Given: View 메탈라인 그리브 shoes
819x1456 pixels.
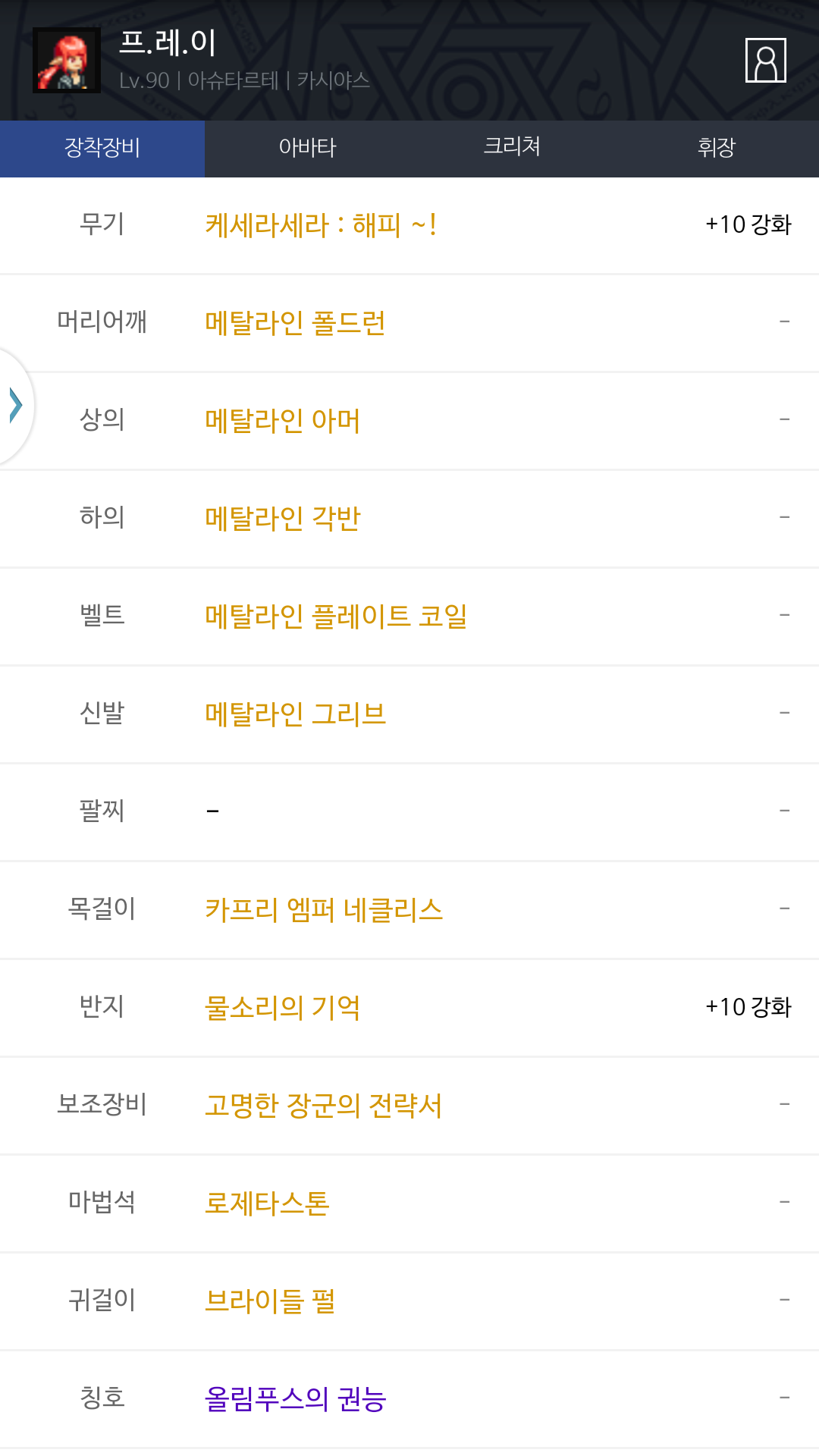Looking at the screenshot, I should point(295,714).
